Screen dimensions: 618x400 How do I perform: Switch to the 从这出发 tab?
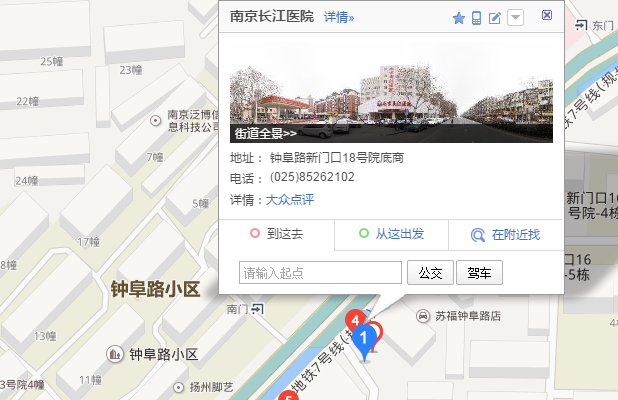pyautogui.click(x=391, y=234)
